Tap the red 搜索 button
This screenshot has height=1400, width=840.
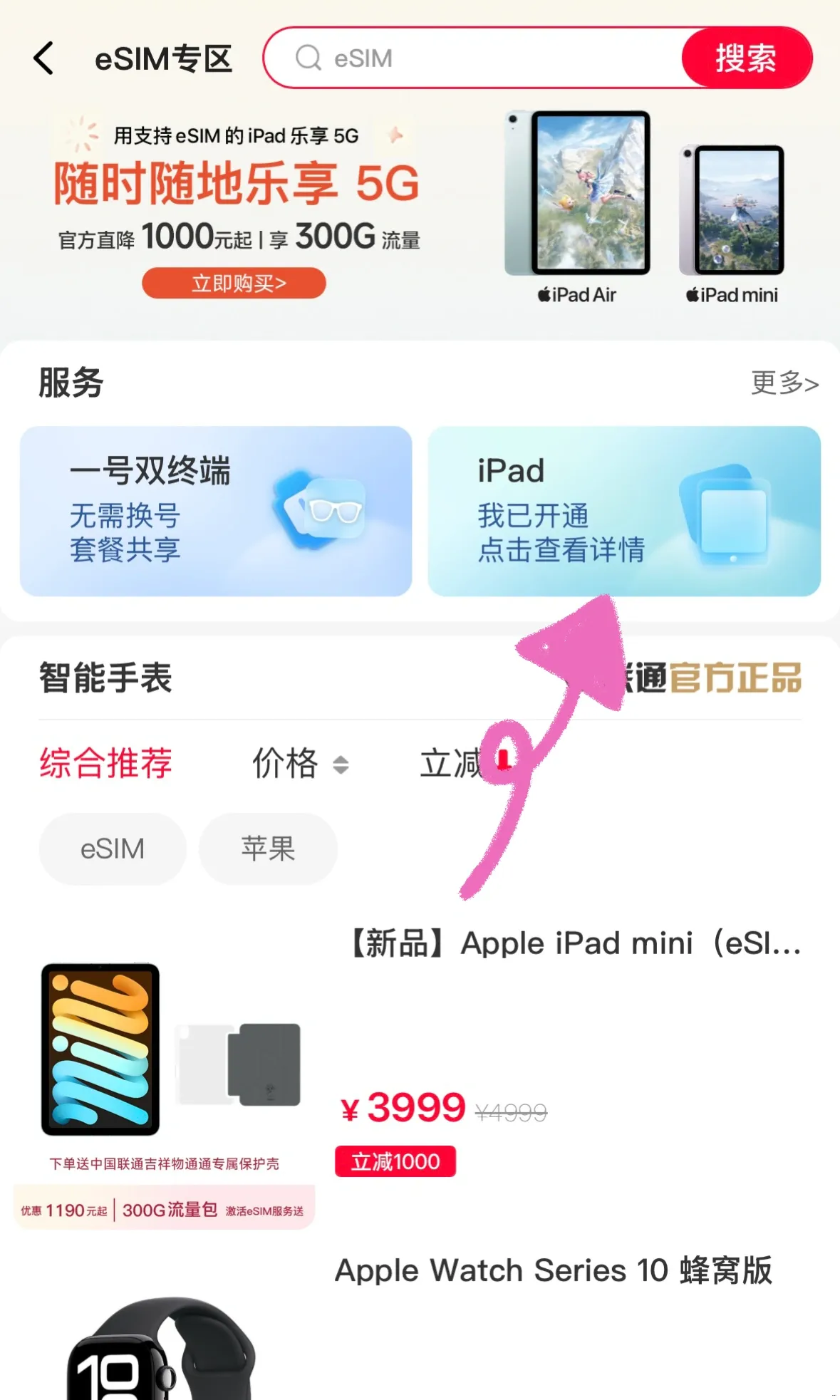[x=745, y=58]
